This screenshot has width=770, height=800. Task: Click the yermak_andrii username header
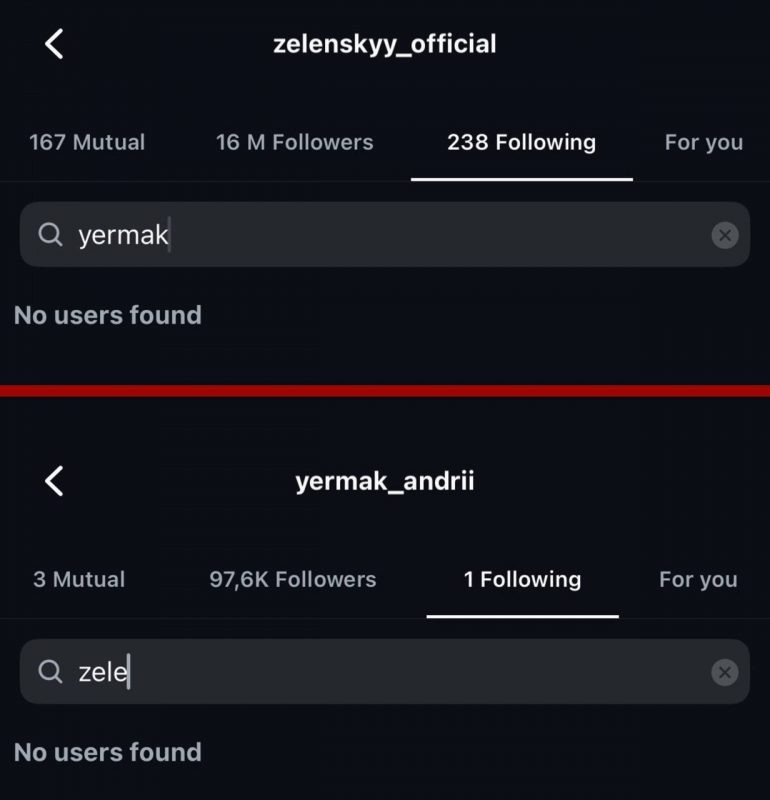[x=385, y=481]
